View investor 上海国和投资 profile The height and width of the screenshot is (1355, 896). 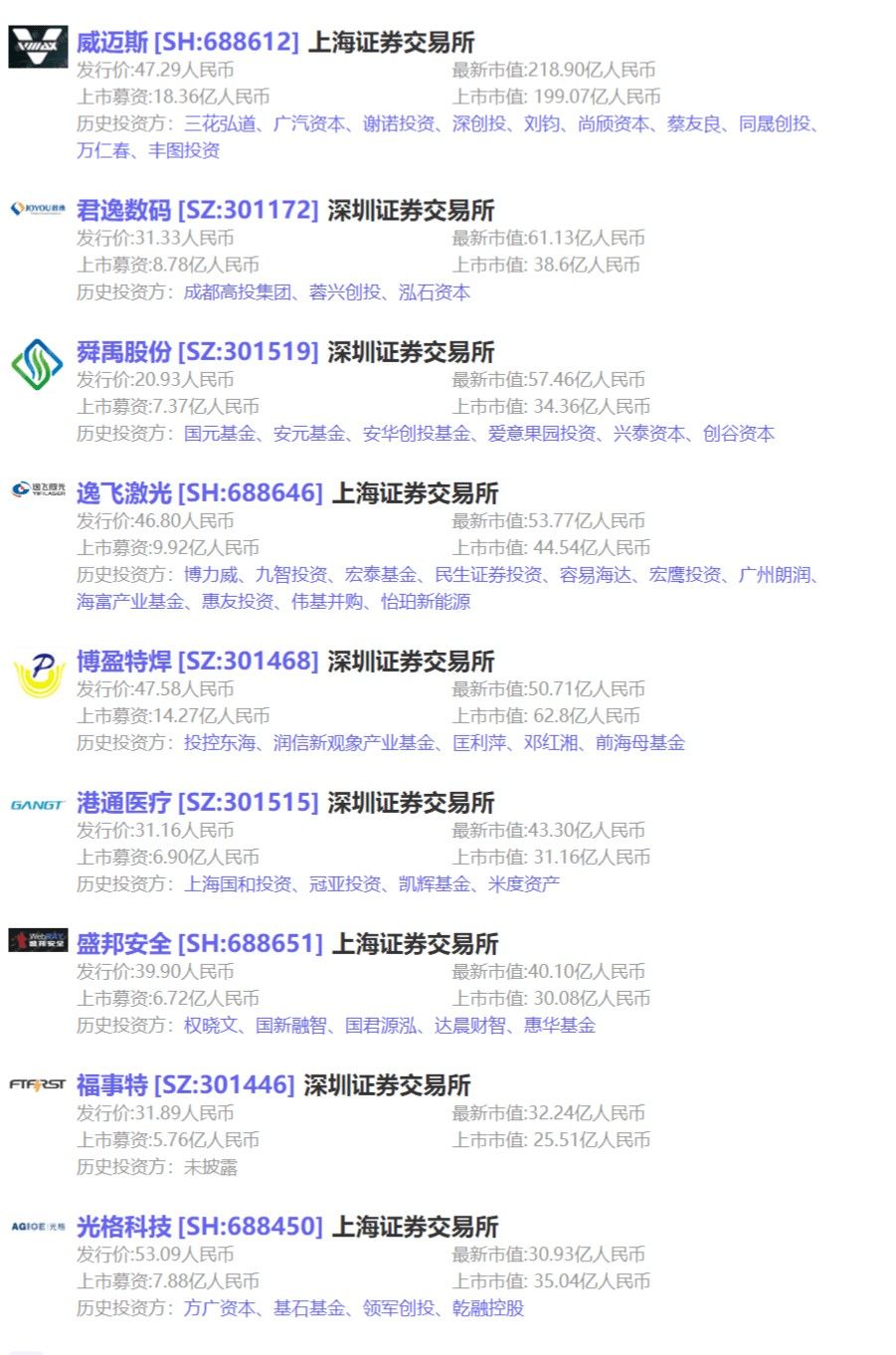coord(237,883)
